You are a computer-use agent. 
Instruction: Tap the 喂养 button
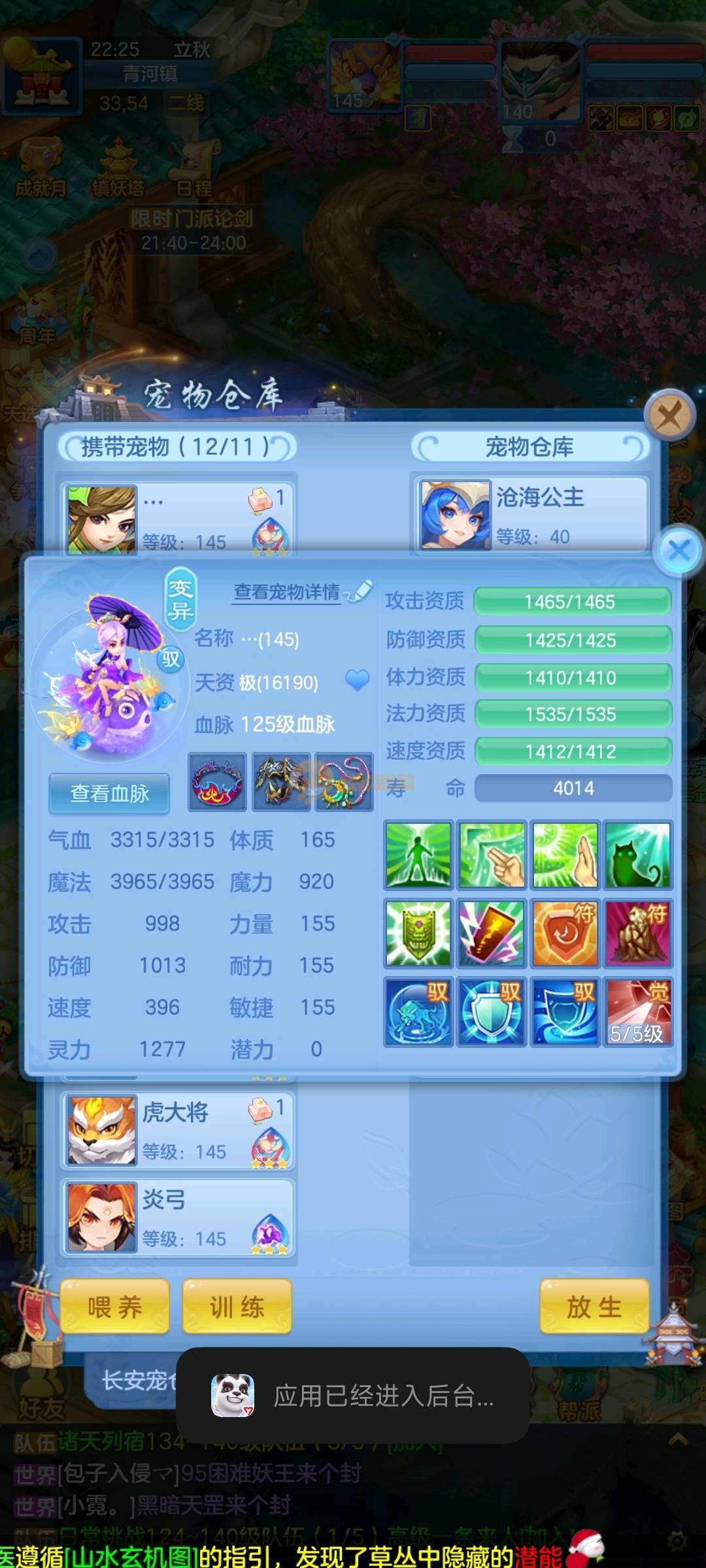point(115,1307)
